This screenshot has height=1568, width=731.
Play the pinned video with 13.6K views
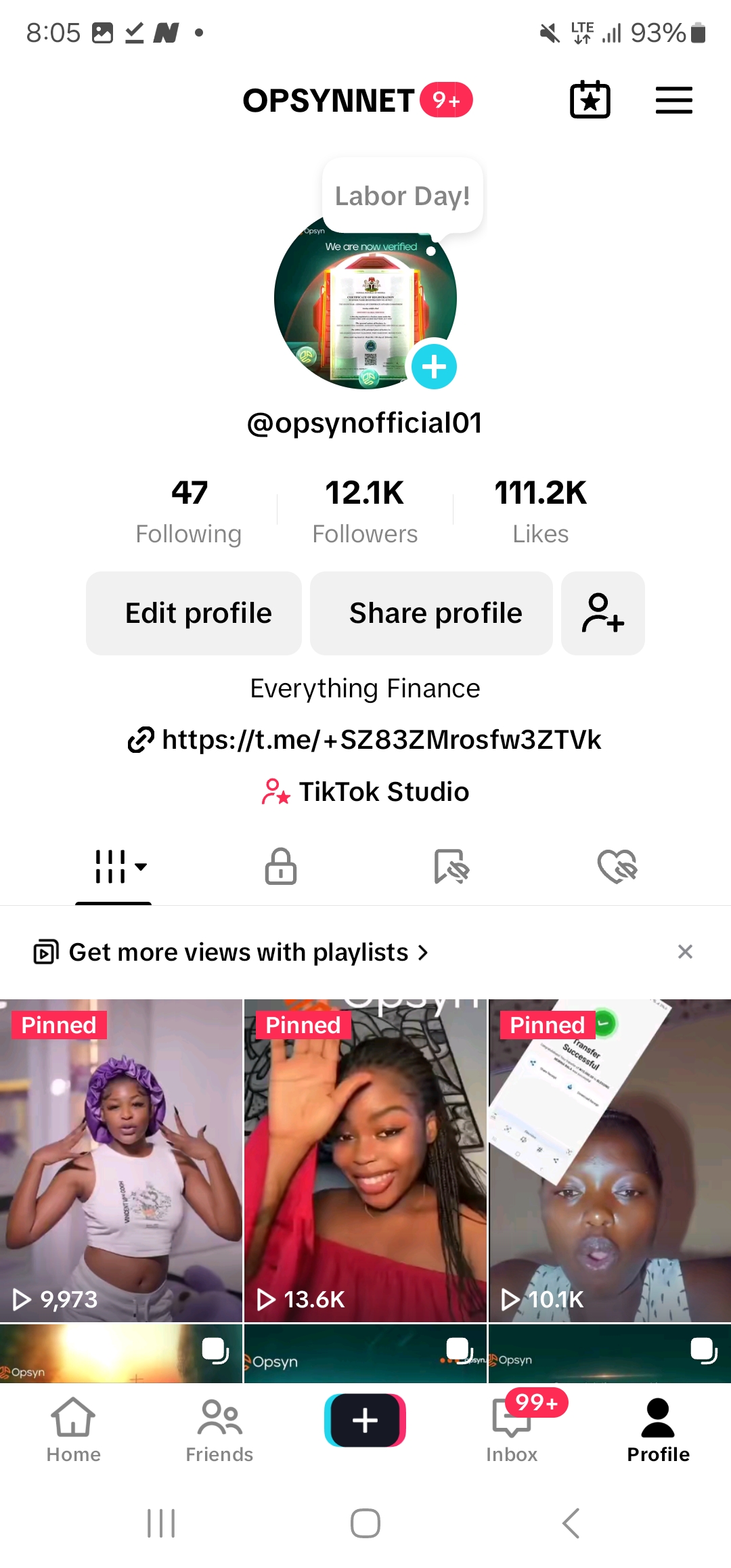pos(365,1160)
